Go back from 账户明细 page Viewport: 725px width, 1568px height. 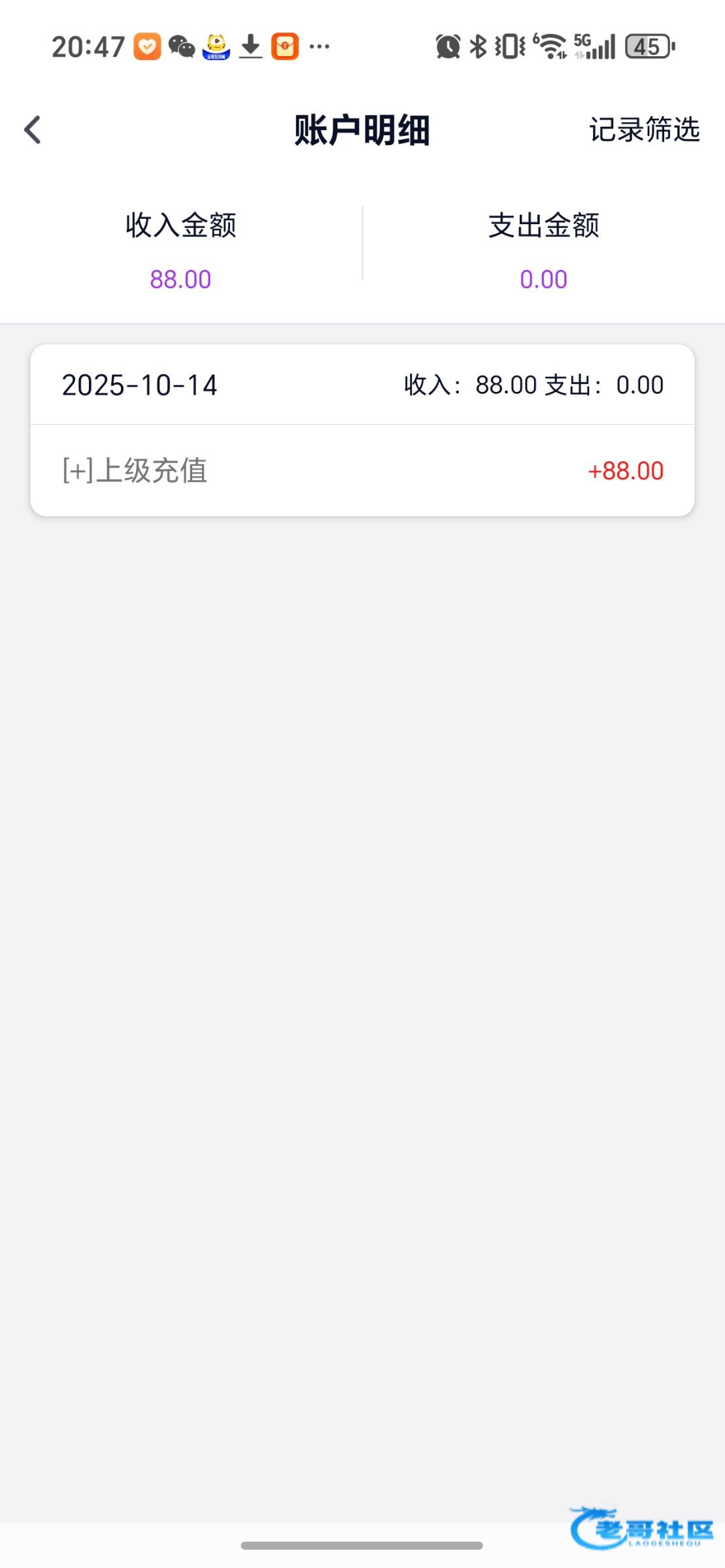(33, 129)
